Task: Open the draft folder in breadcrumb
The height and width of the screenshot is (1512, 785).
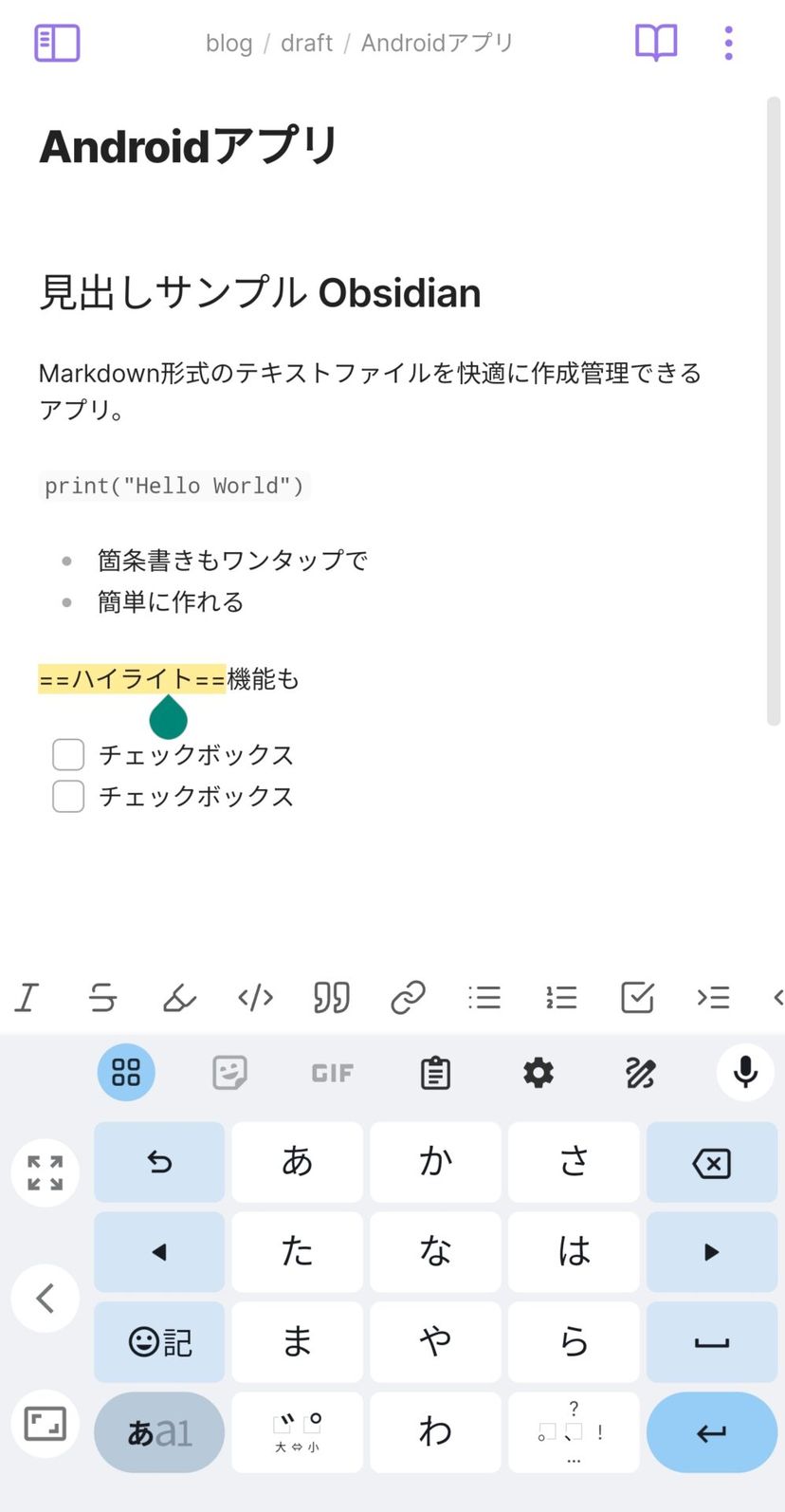Action: [306, 43]
